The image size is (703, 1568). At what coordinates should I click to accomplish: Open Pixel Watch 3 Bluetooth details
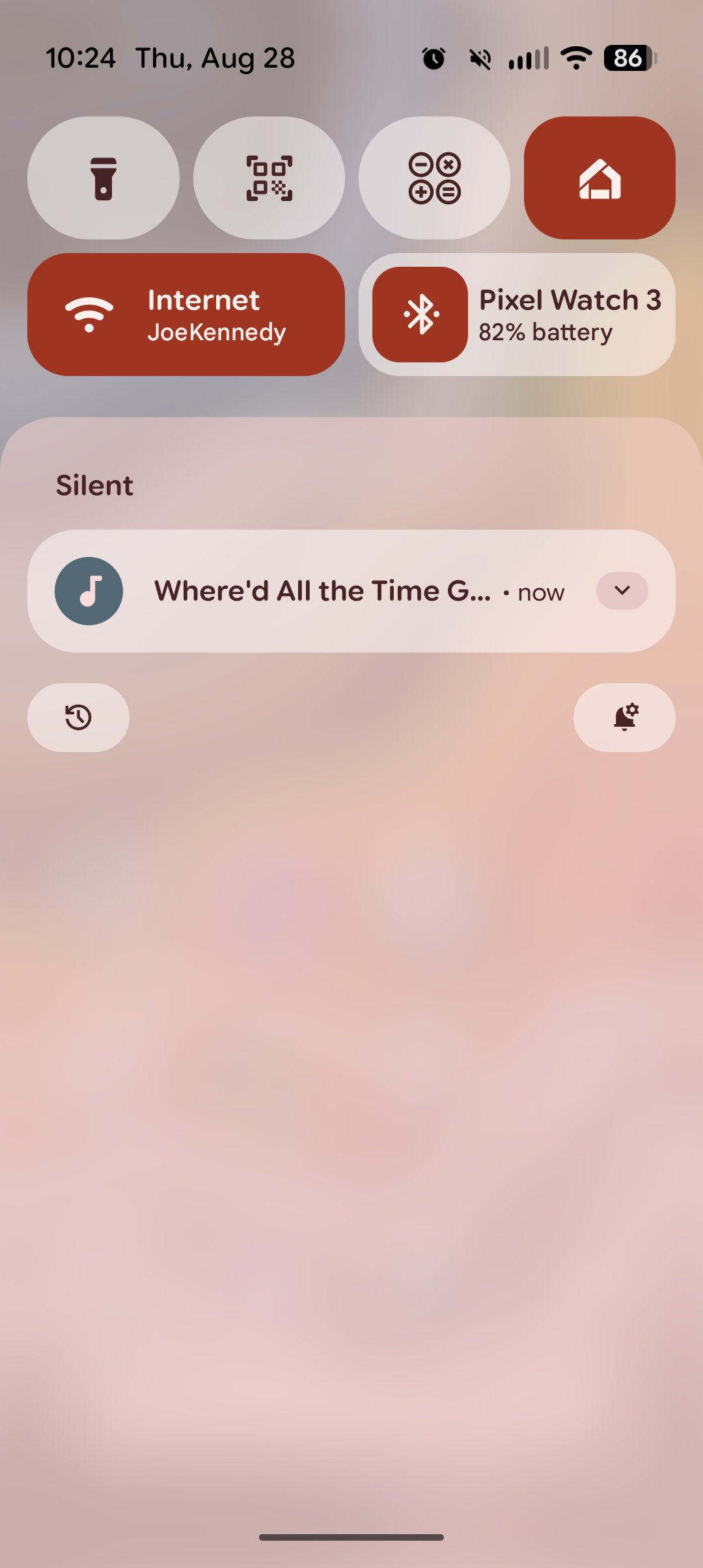click(x=570, y=314)
